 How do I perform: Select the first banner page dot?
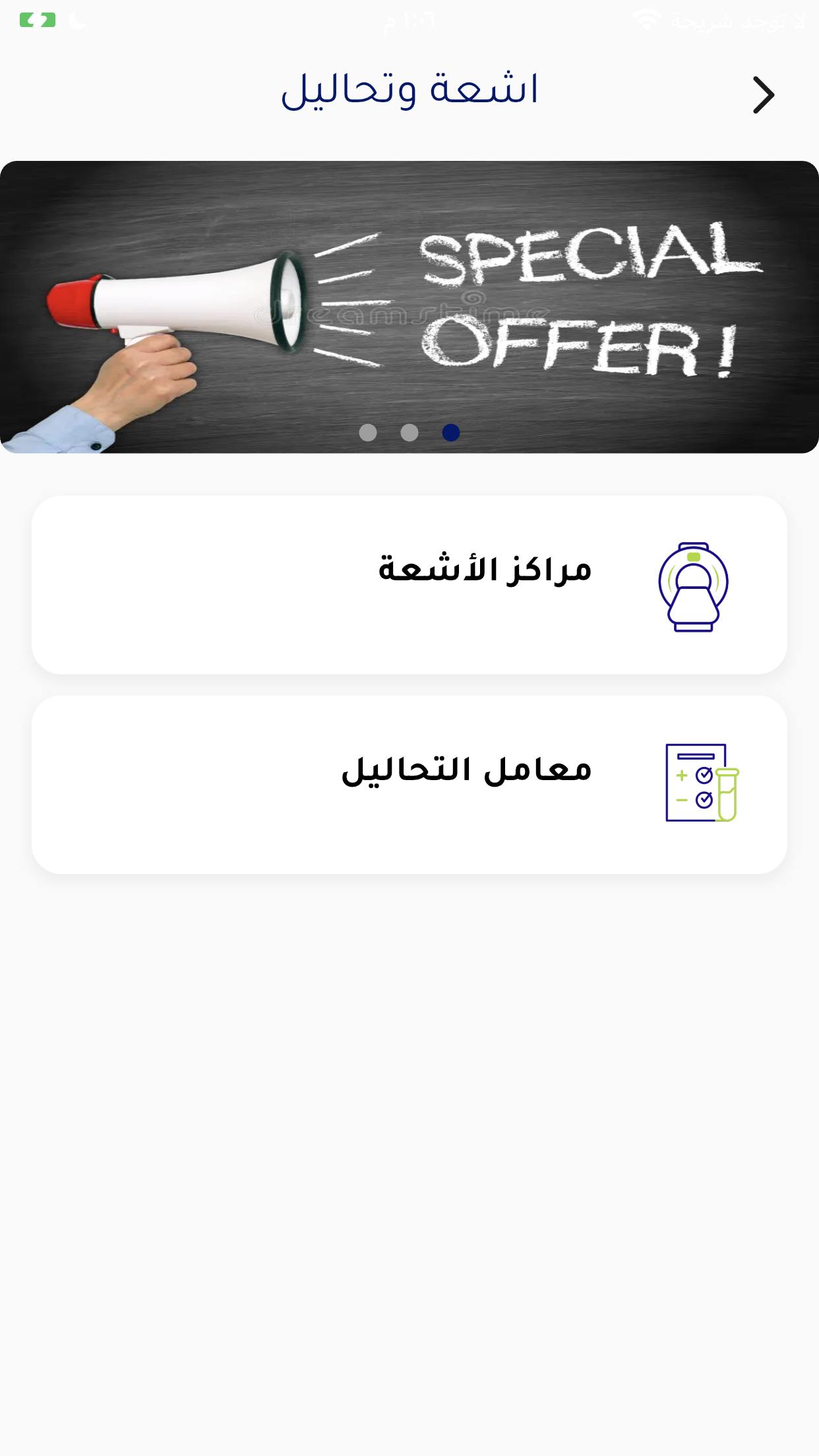pos(368,433)
